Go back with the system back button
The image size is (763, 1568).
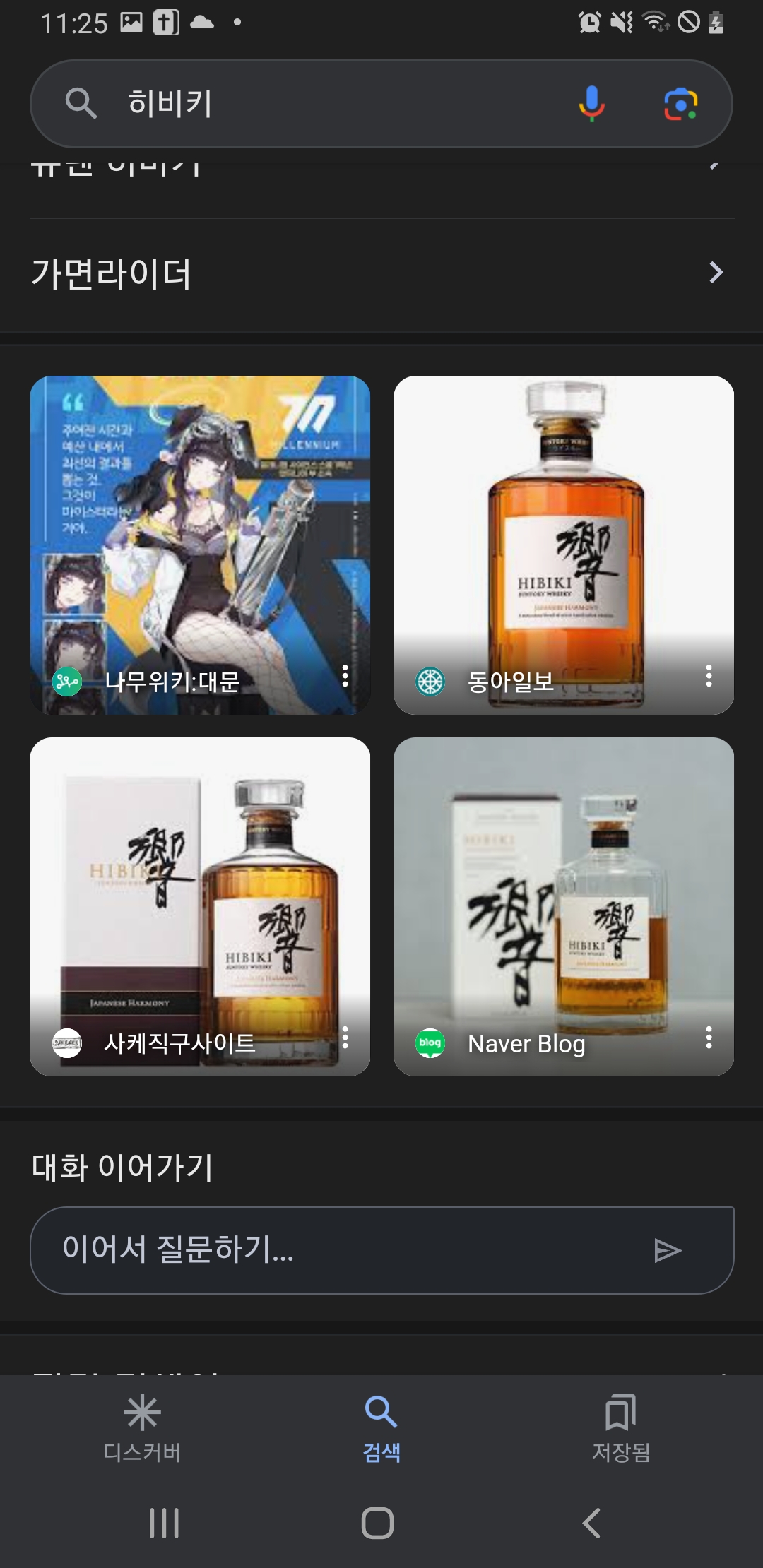click(x=592, y=1523)
